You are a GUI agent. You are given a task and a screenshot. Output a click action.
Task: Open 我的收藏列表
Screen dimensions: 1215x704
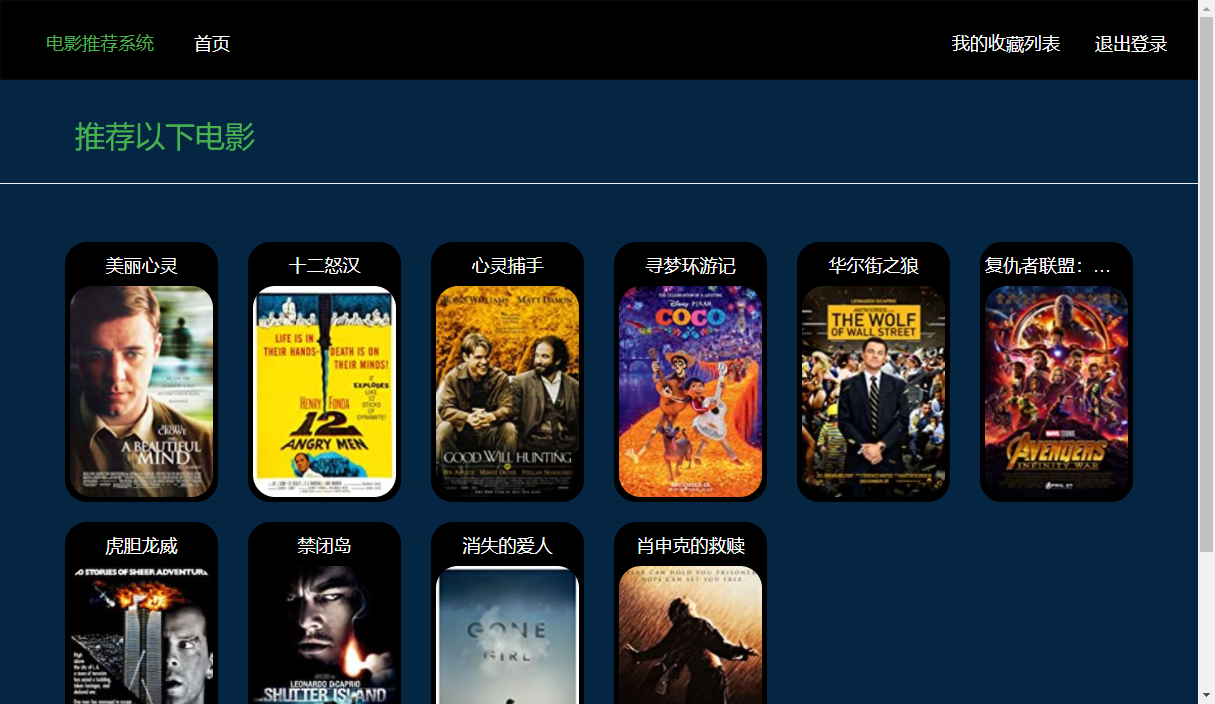click(1005, 44)
